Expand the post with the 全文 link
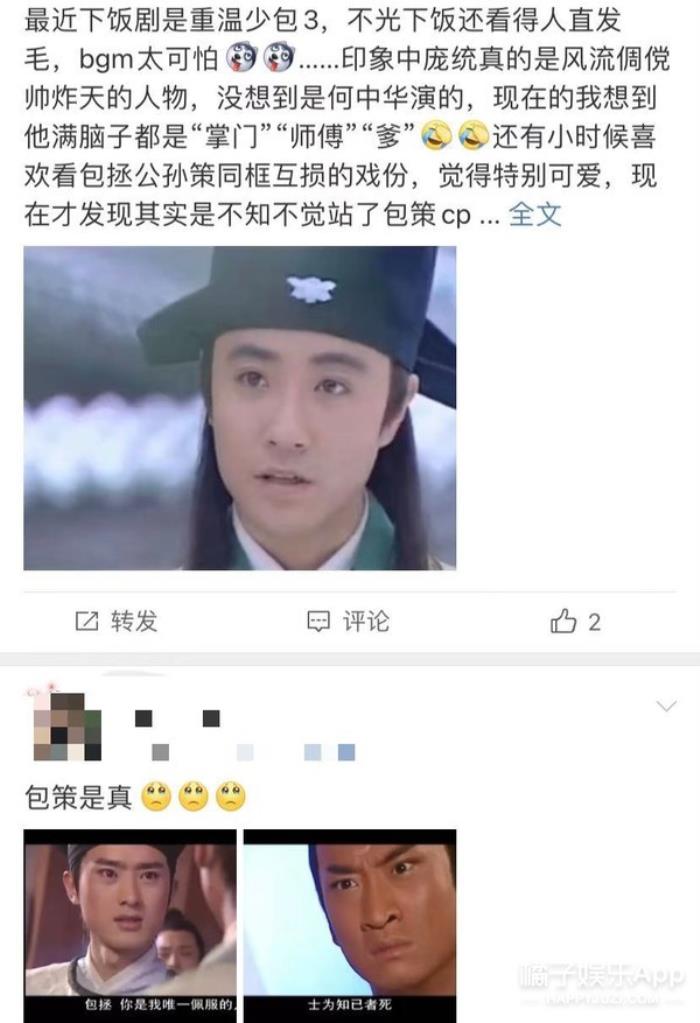Image resolution: width=700 pixels, height=1023 pixels. [535, 214]
